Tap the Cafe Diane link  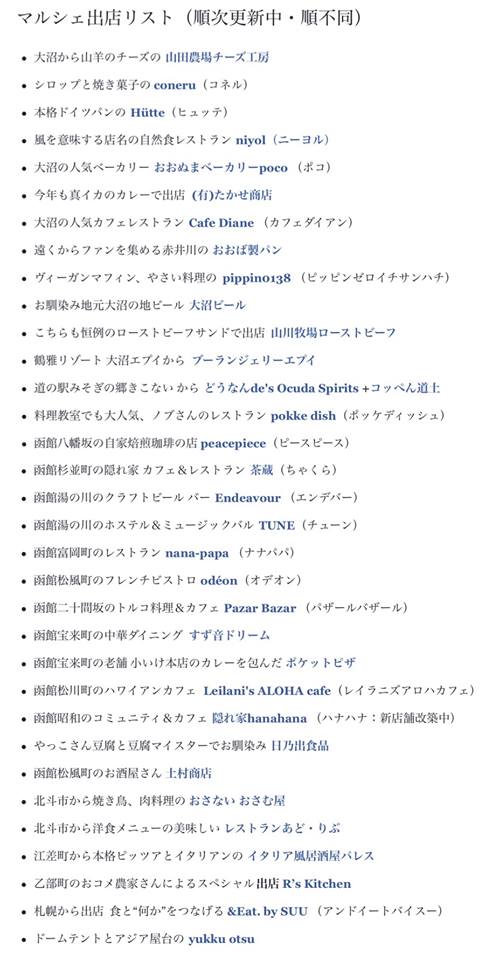click(x=220, y=223)
